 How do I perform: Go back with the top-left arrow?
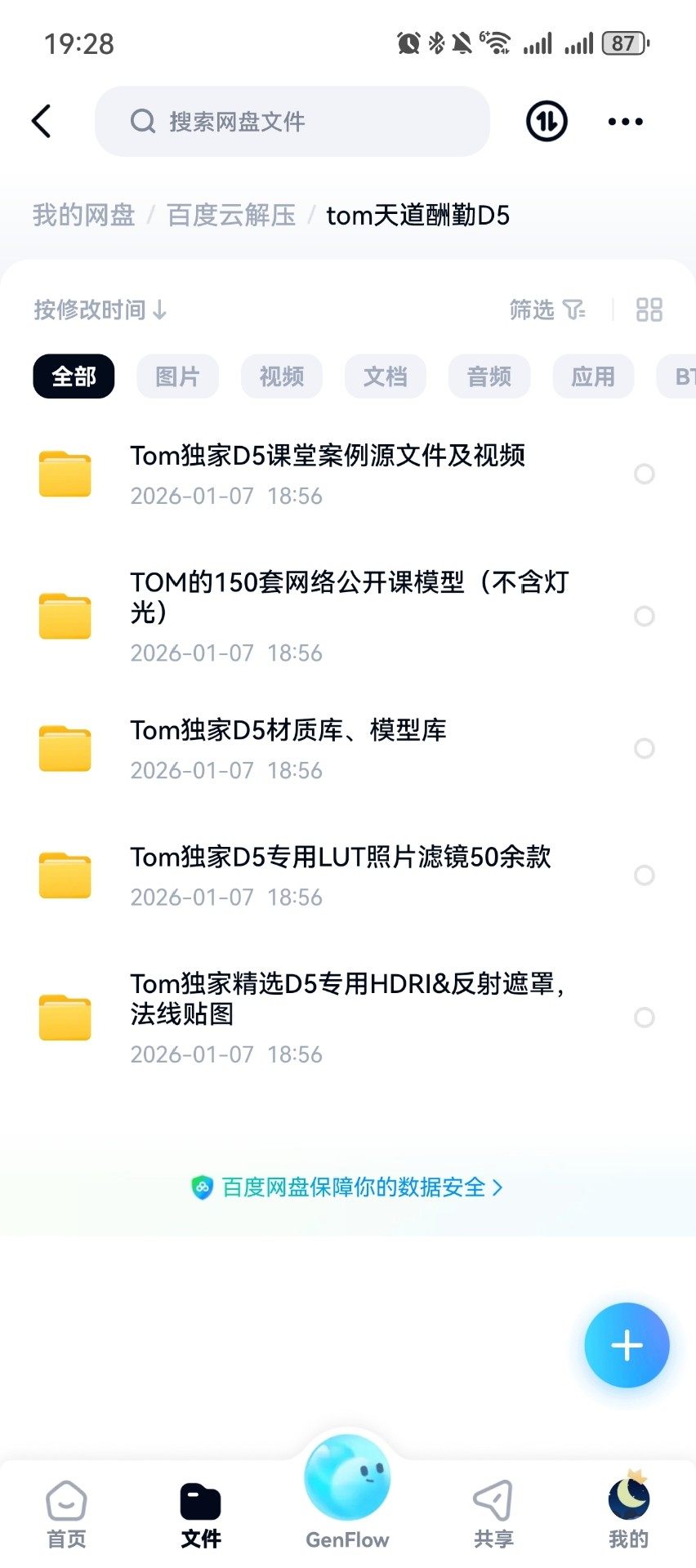[x=42, y=122]
